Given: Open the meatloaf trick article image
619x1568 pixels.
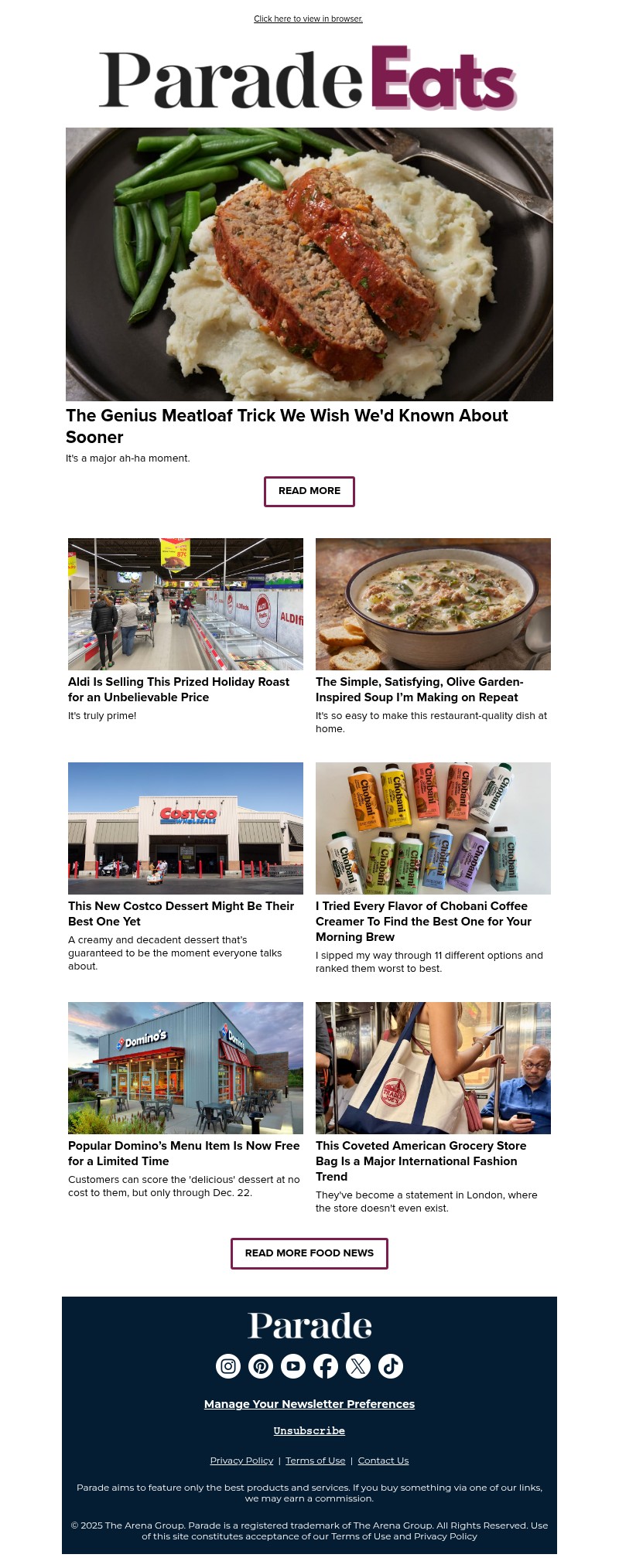Looking at the screenshot, I should pyautogui.click(x=309, y=264).
